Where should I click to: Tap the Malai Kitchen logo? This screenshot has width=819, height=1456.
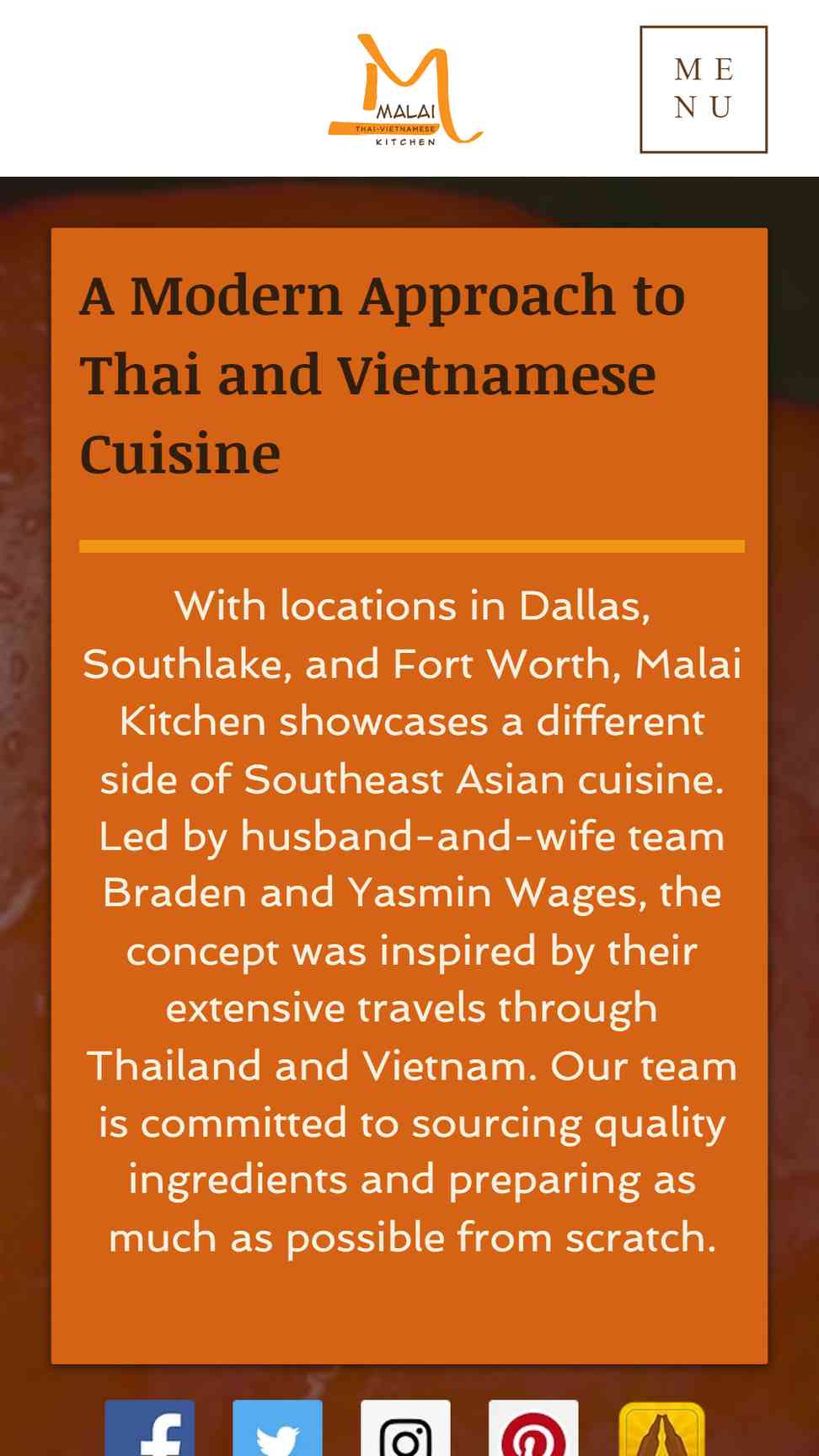pos(405,90)
